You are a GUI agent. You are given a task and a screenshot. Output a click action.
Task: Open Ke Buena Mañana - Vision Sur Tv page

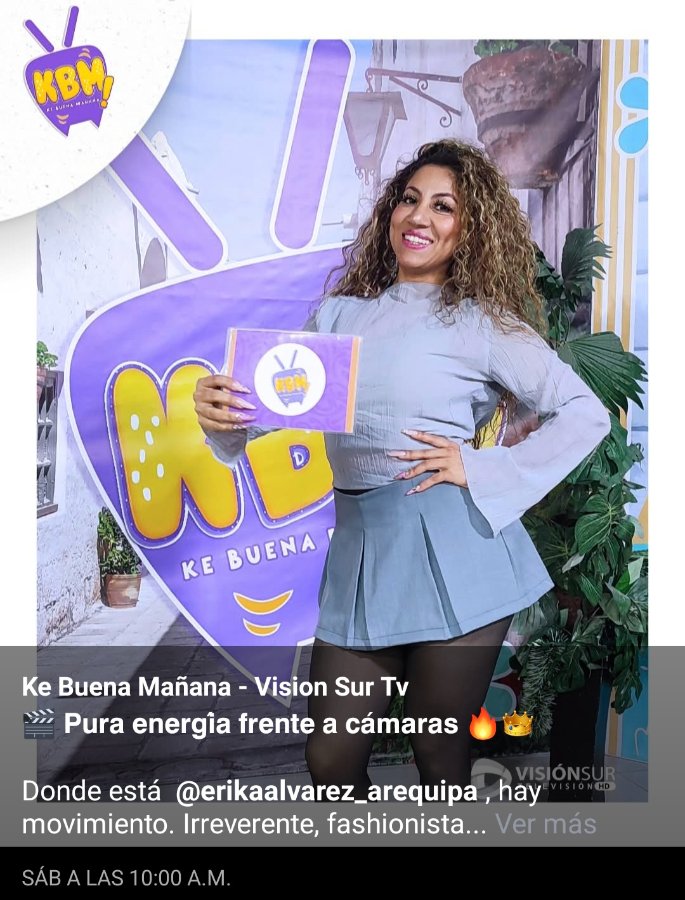click(x=215, y=688)
